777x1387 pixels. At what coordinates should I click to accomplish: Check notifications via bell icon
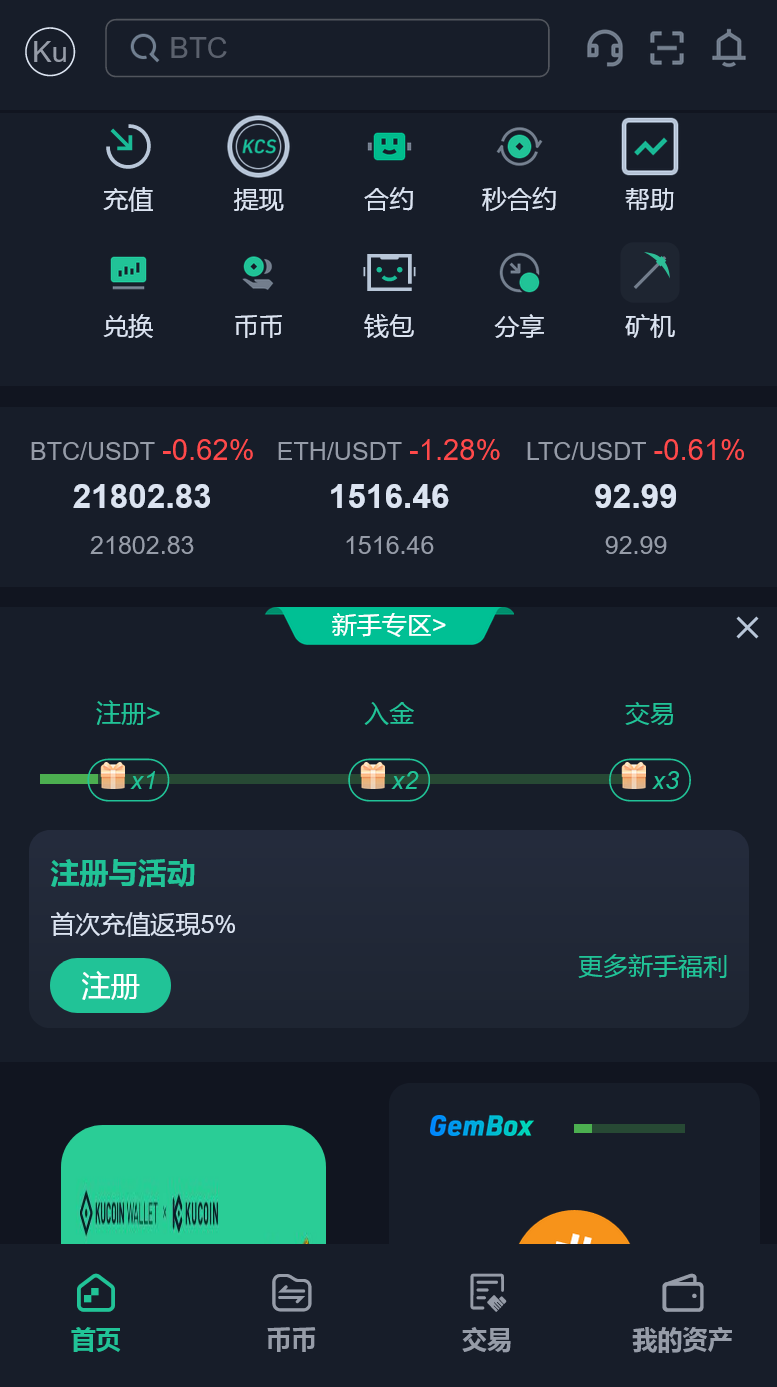tap(729, 47)
